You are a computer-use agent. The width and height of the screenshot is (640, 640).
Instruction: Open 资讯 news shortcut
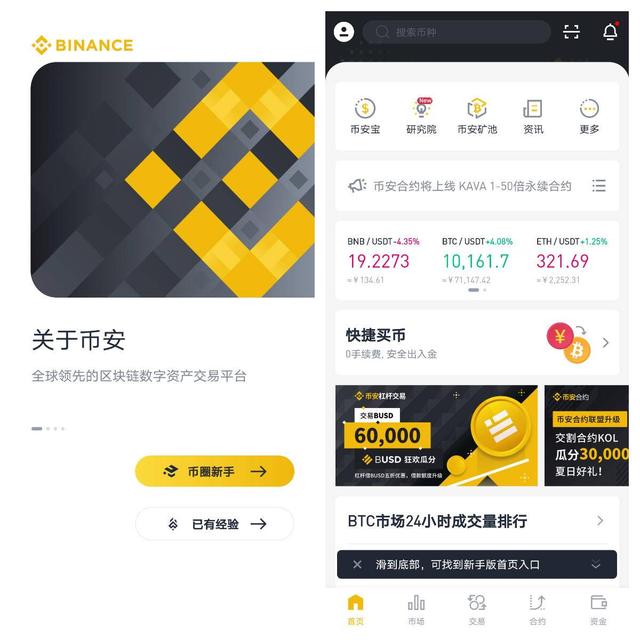[x=533, y=116]
